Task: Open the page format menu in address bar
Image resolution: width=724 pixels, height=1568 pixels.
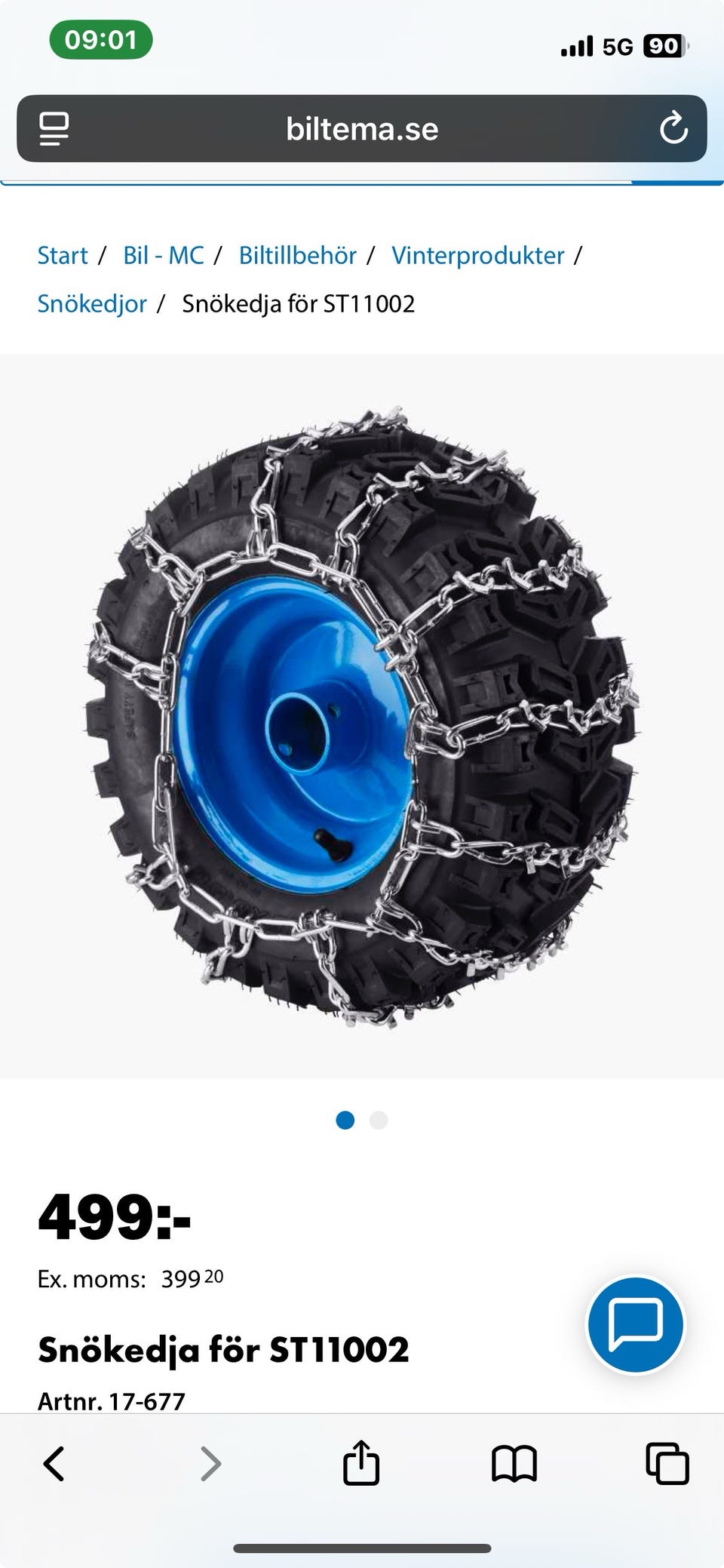Action: tap(54, 128)
